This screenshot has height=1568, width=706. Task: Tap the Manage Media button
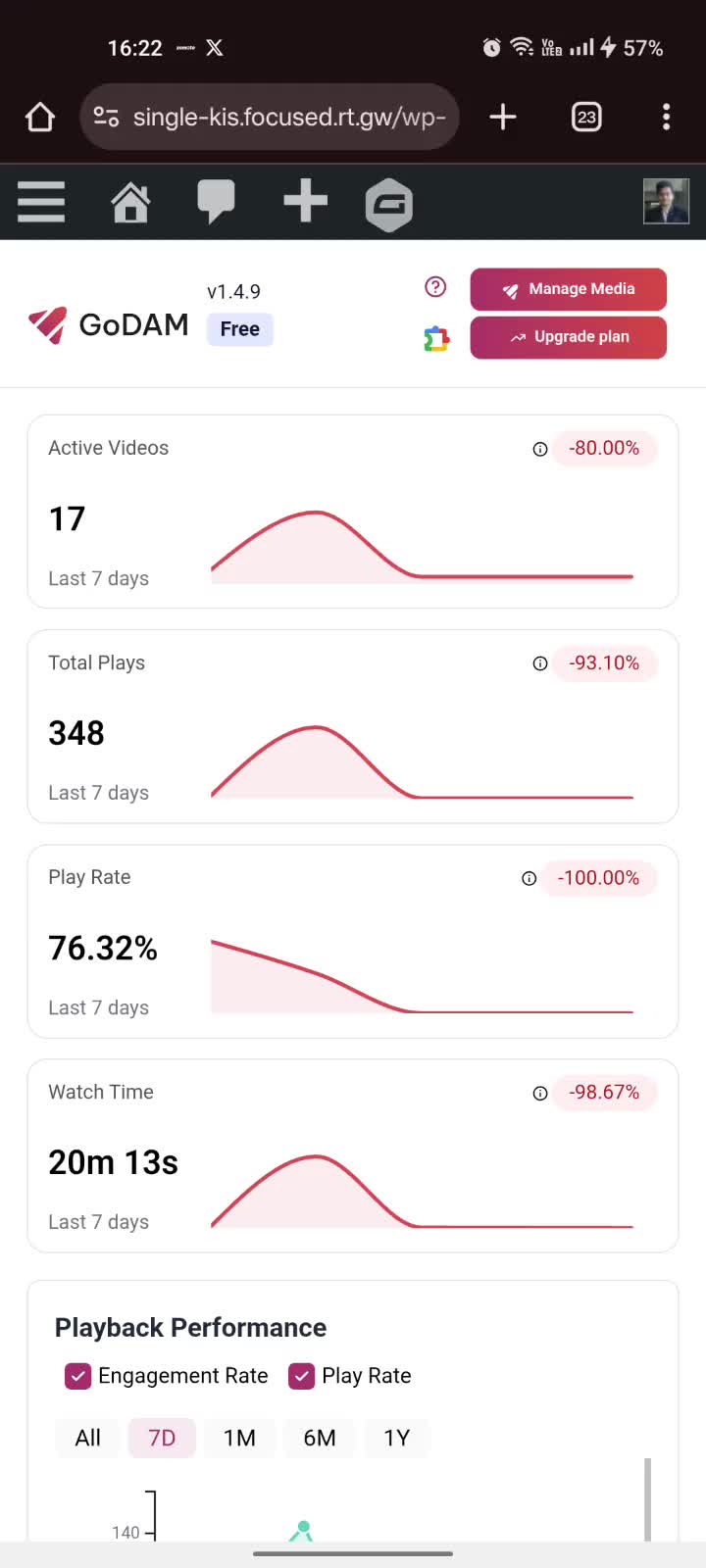(569, 289)
